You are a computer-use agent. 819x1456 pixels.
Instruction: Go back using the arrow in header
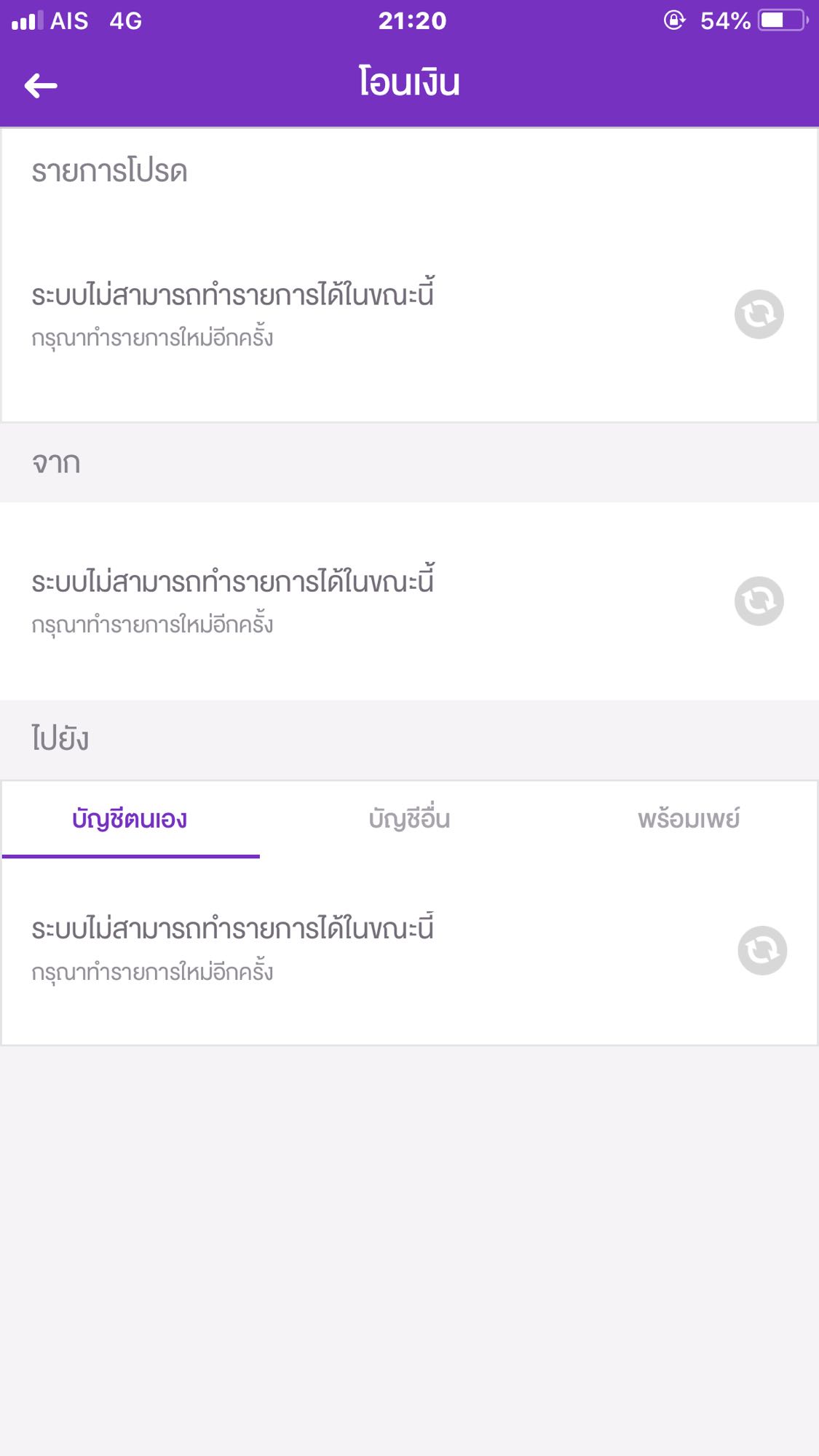coord(41,85)
